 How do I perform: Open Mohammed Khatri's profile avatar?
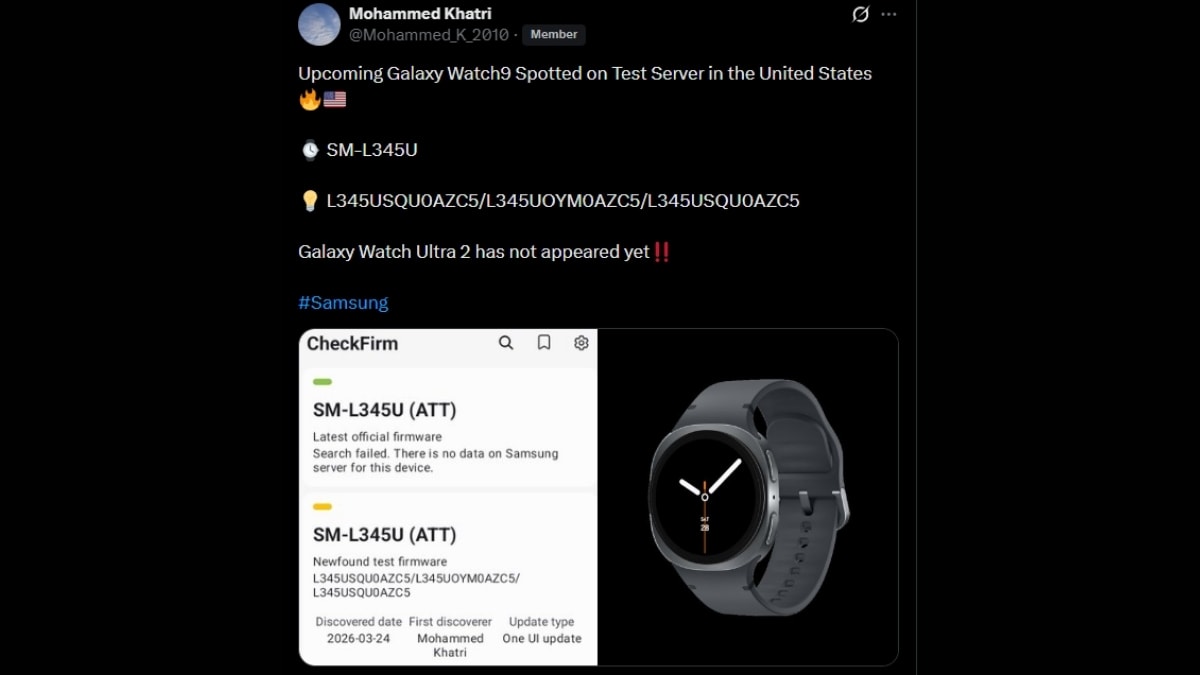pos(319,24)
